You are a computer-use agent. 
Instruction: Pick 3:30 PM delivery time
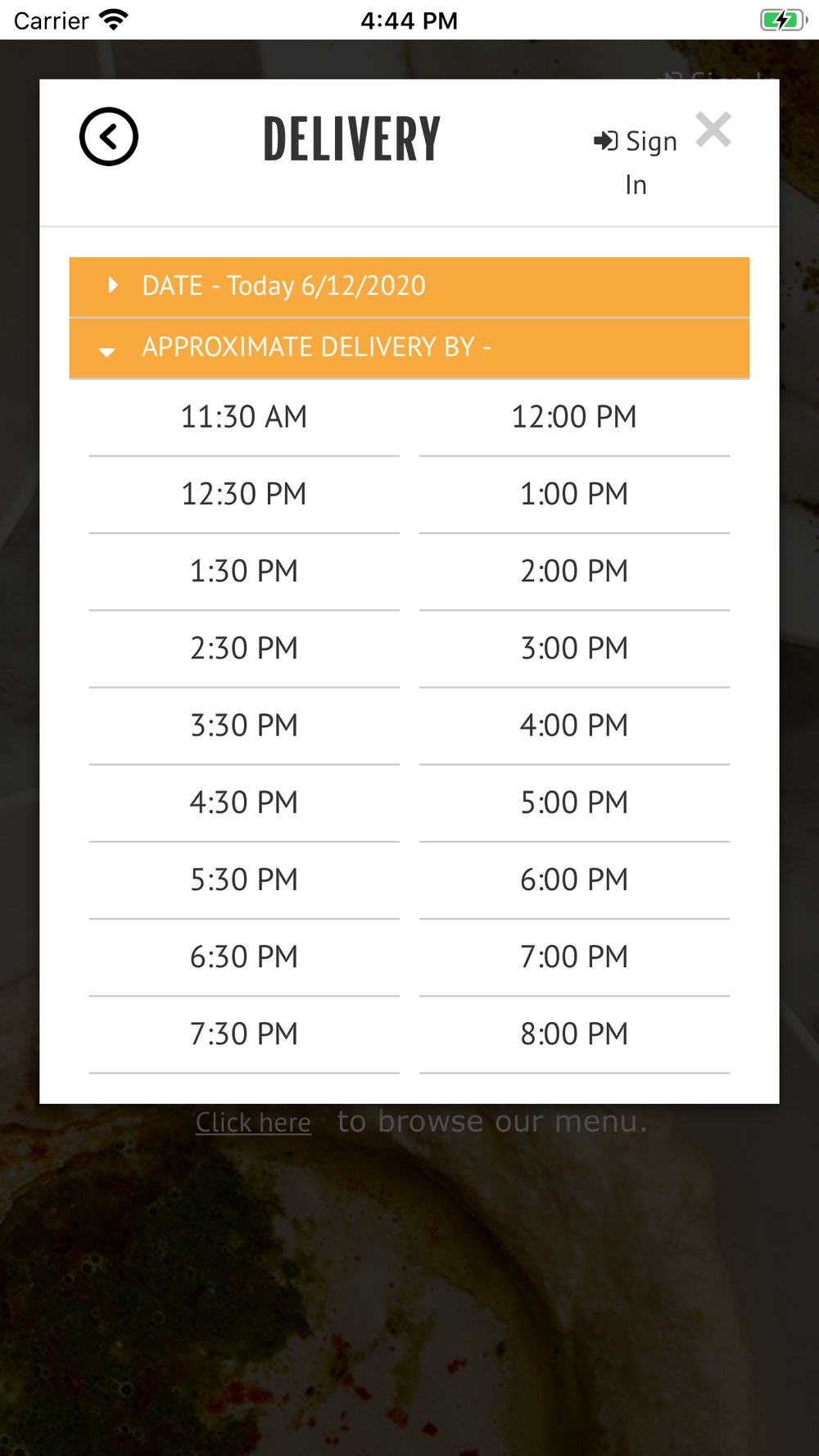(244, 726)
